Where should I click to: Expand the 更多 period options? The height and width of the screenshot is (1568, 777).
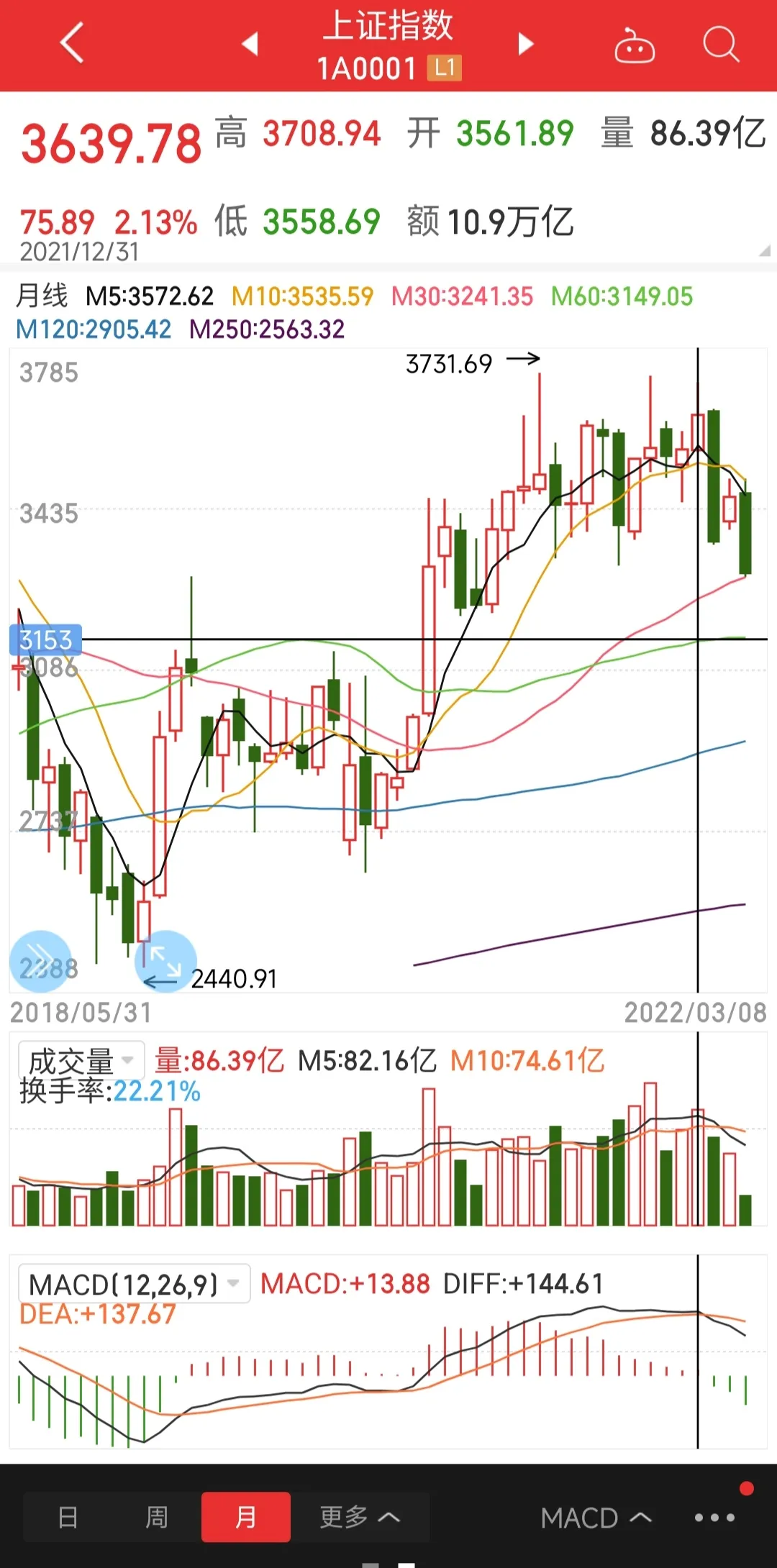359,1518
